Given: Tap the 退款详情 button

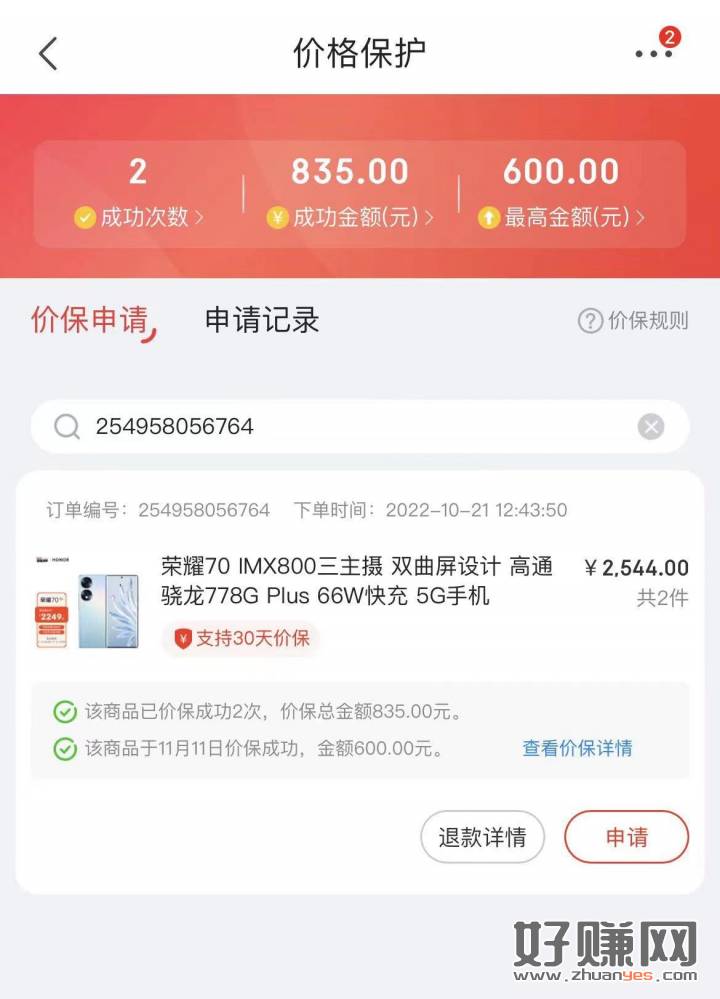Looking at the screenshot, I should click(x=482, y=837).
